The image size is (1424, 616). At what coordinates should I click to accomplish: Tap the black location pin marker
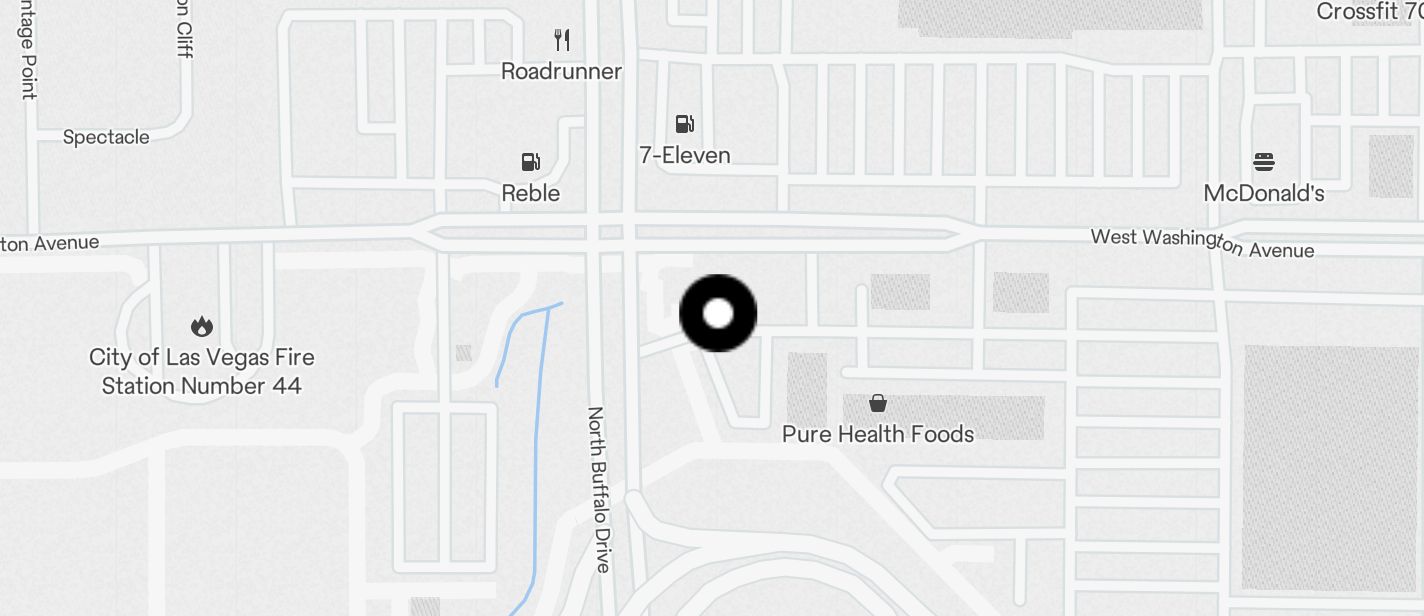pos(718,313)
